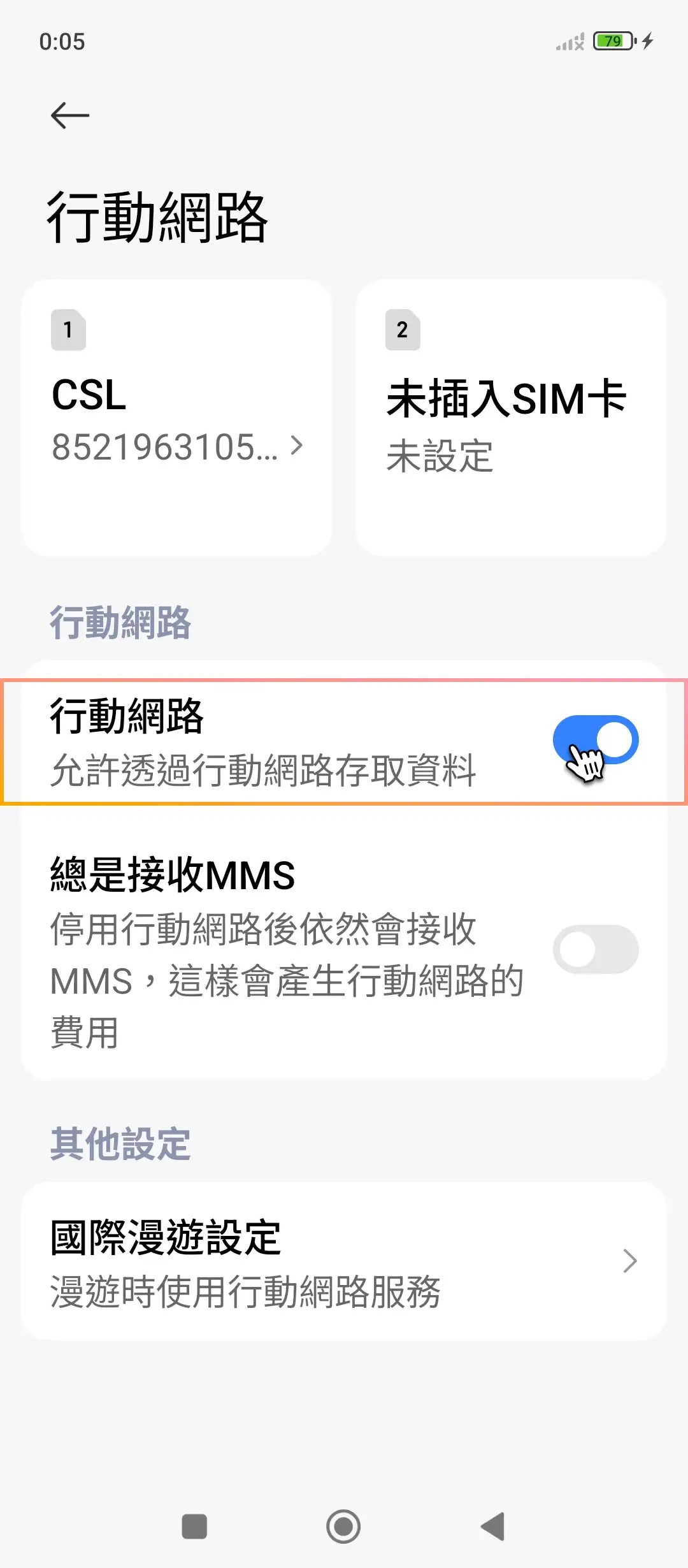Tap the battery indicator showing 79
Screen dimensions: 688x1568
613,40
